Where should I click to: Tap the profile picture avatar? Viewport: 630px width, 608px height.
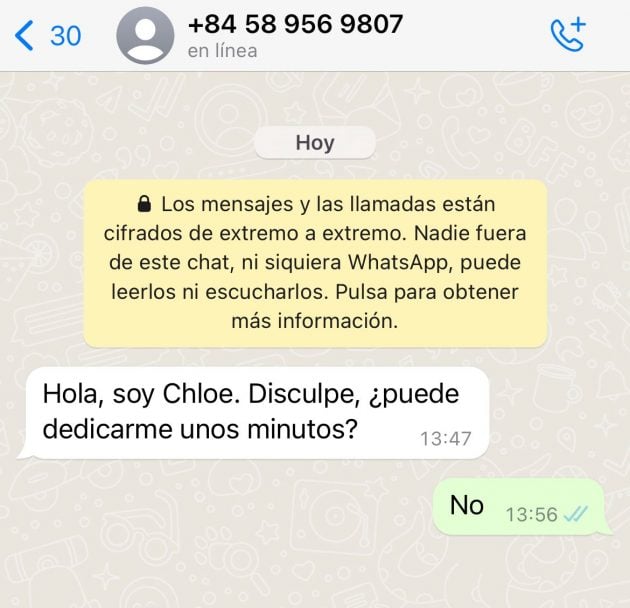[x=145, y=35]
